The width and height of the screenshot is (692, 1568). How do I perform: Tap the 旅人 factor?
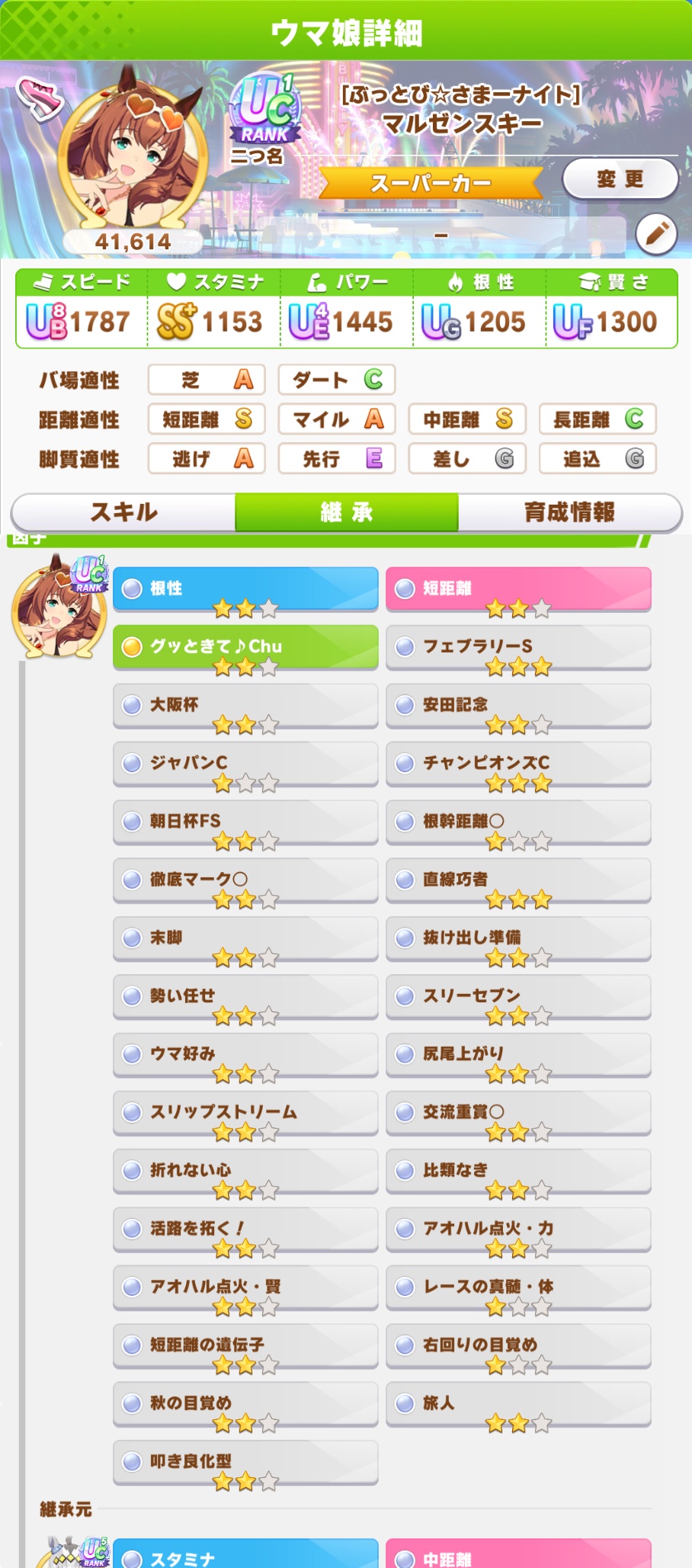518,1403
